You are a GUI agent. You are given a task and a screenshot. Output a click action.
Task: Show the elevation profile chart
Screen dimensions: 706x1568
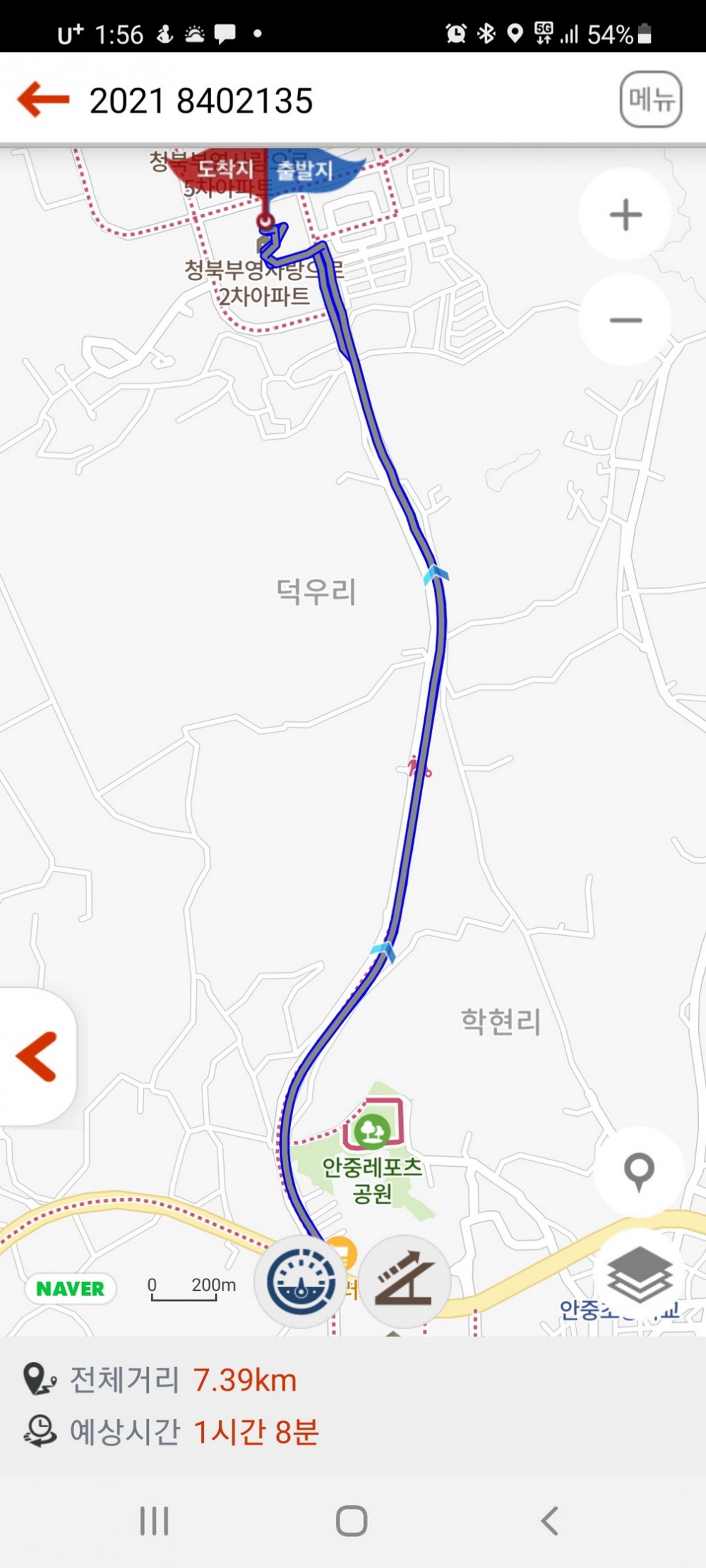pyautogui.click(x=404, y=1281)
